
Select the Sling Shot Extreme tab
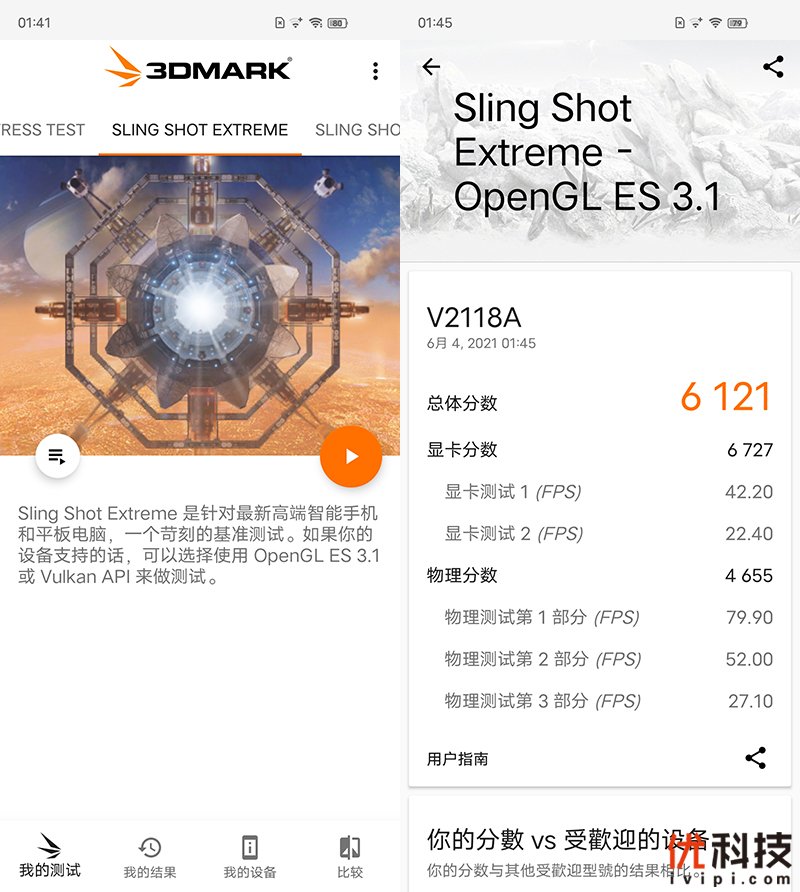pyautogui.click(x=199, y=130)
